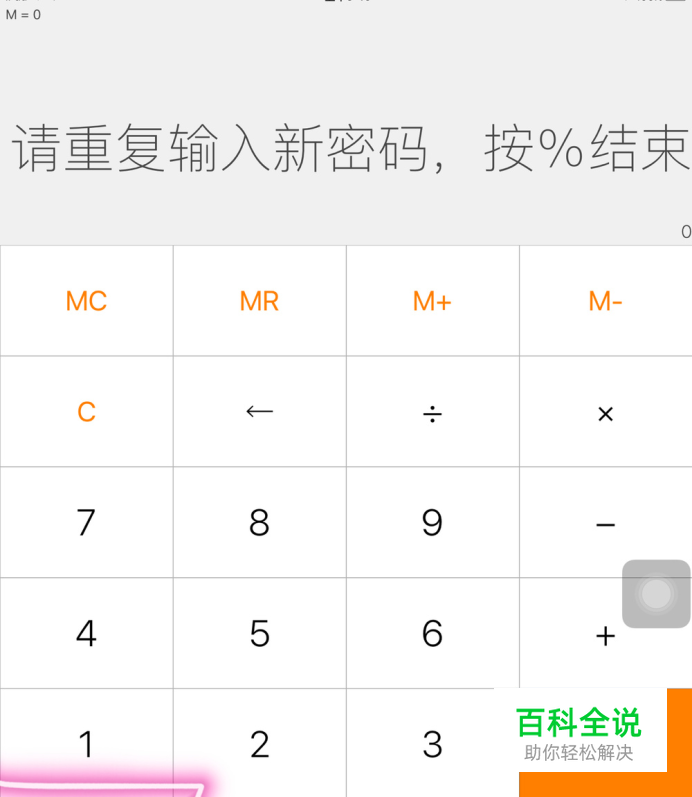Delete last digit with the backspace arrow
692x797 pixels.
pos(259,412)
